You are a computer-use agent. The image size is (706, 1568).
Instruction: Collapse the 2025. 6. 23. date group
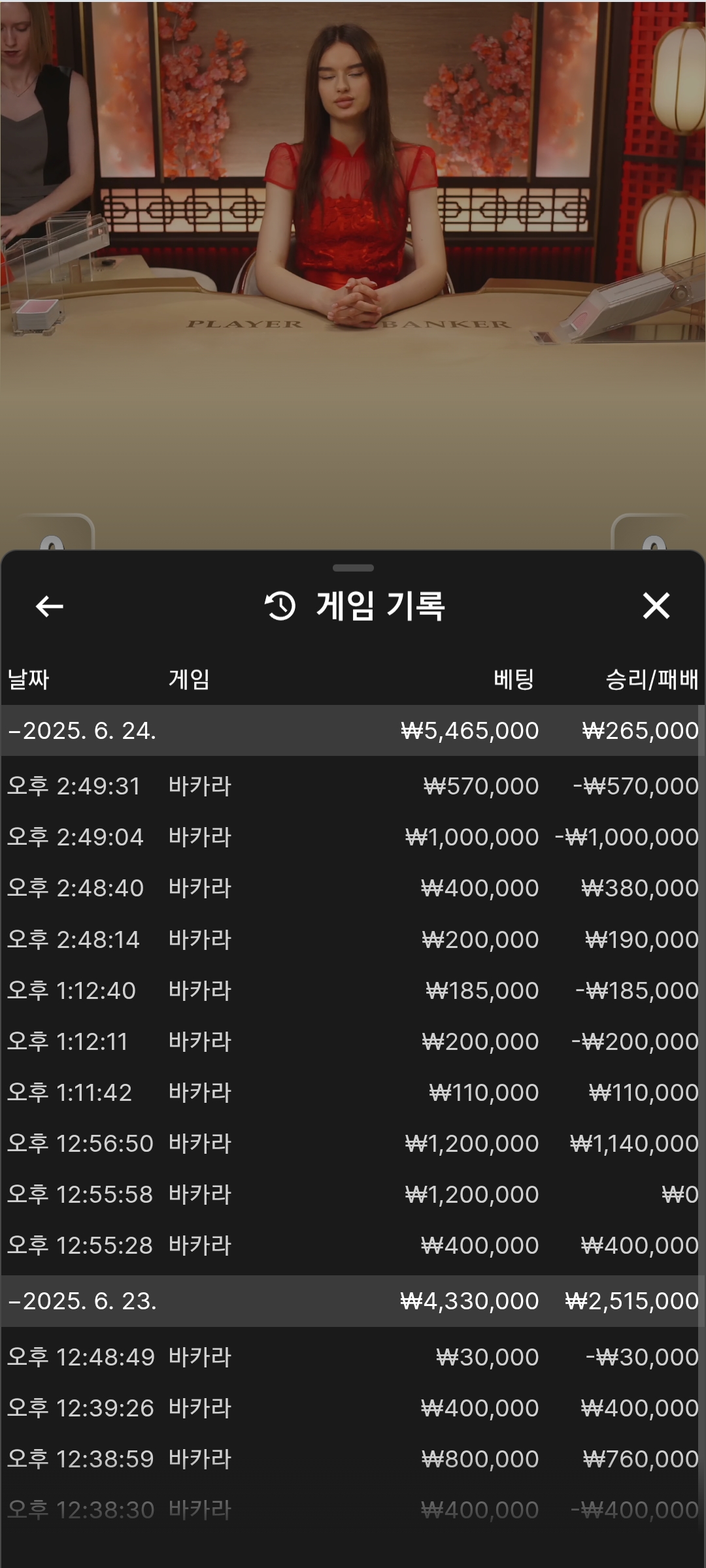point(353,1301)
